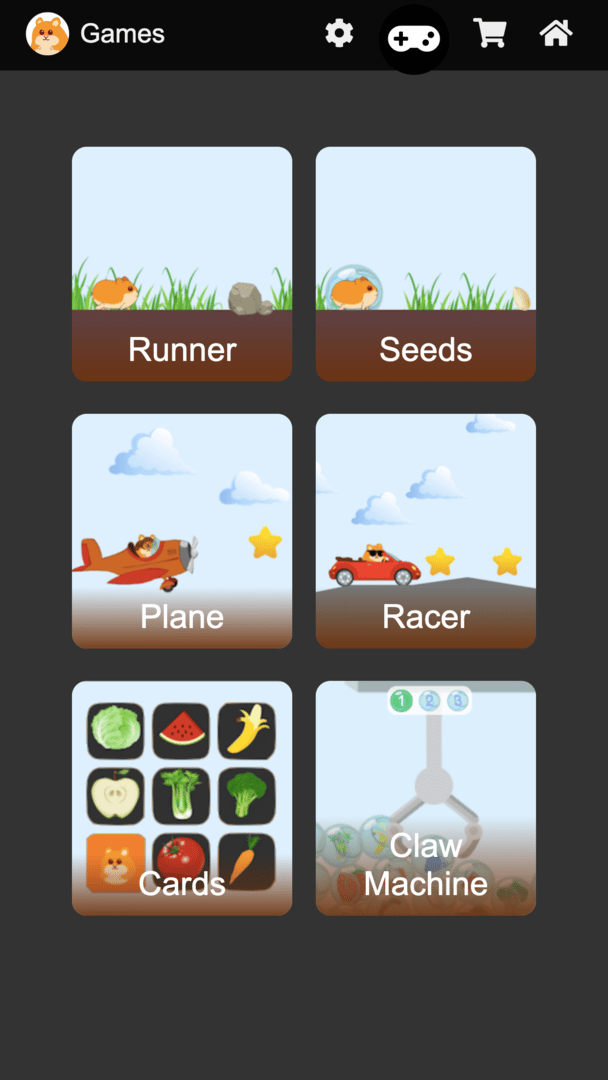608x1080 pixels.
Task: Play the Plane game
Action: pyautogui.click(x=182, y=531)
